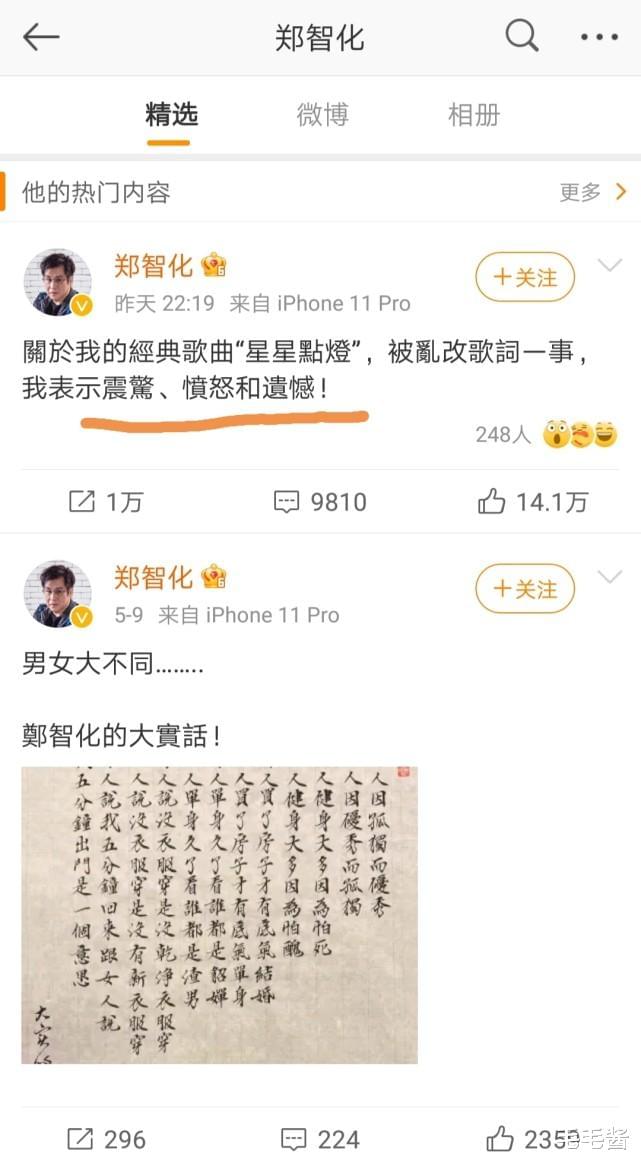This screenshot has width=641, height=1166.
Task: Open the three-dot overflow menu
Action: [599, 38]
